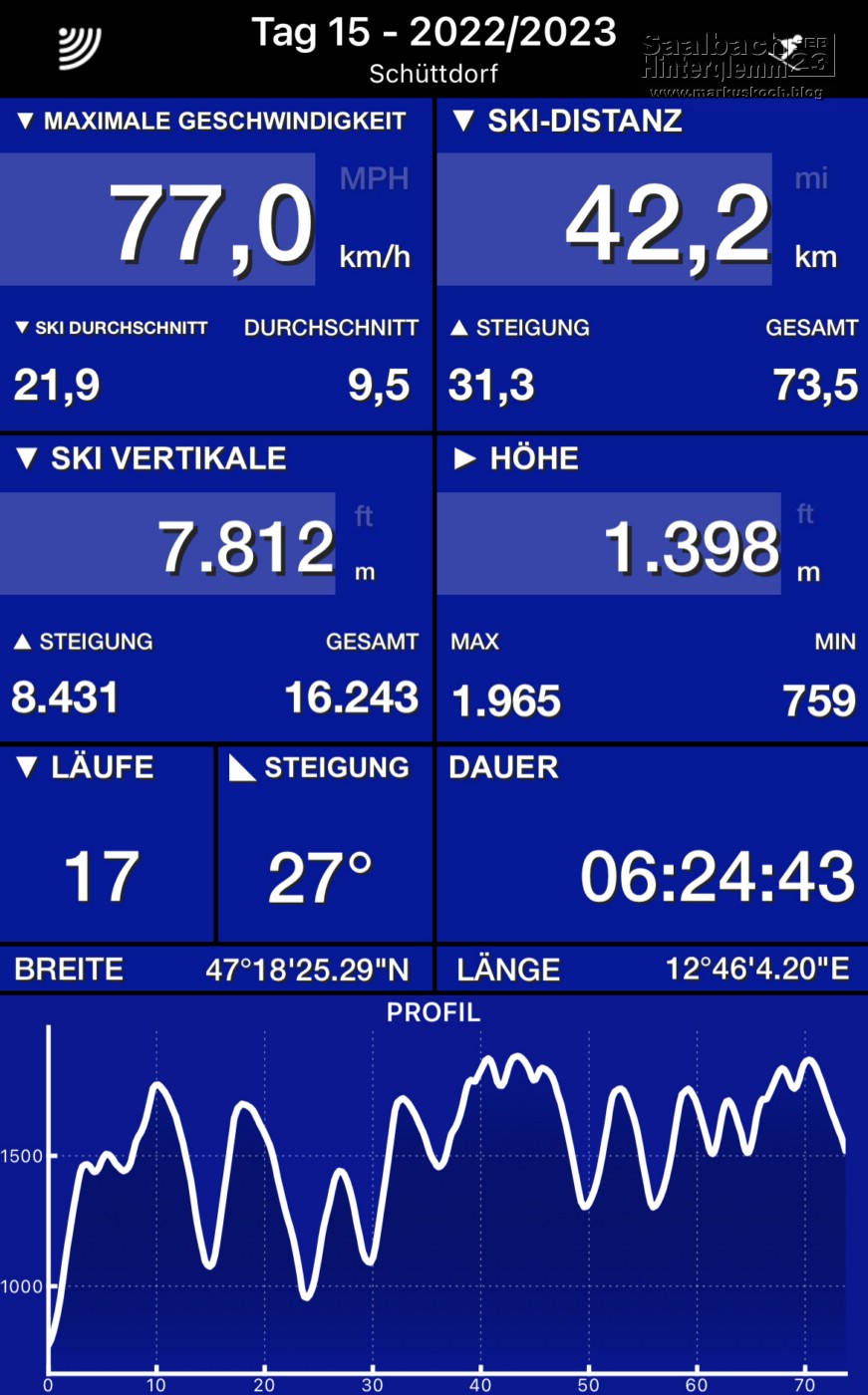Change Ski Vertikale unit to ft

click(x=364, y=516)
